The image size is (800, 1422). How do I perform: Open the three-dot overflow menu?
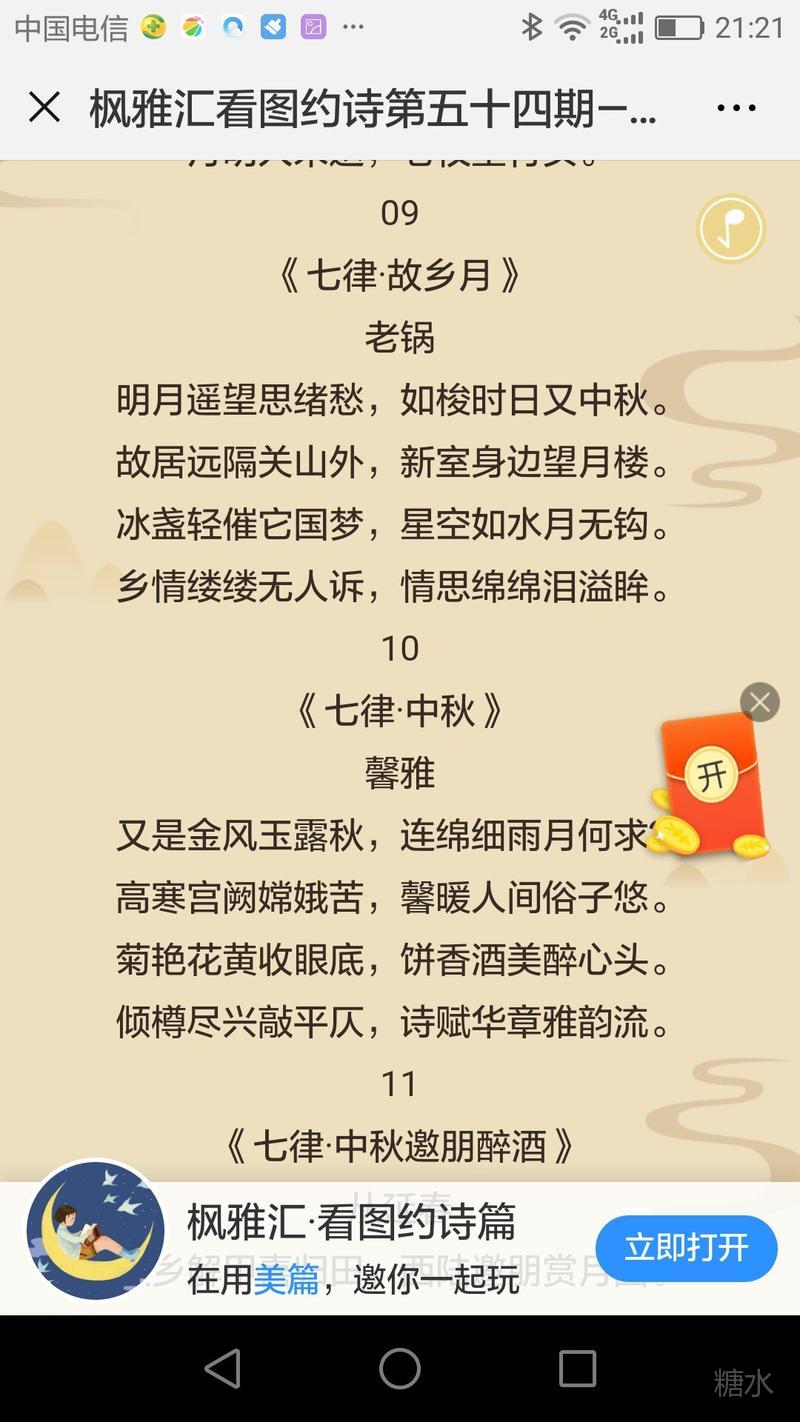pos(736,107)
